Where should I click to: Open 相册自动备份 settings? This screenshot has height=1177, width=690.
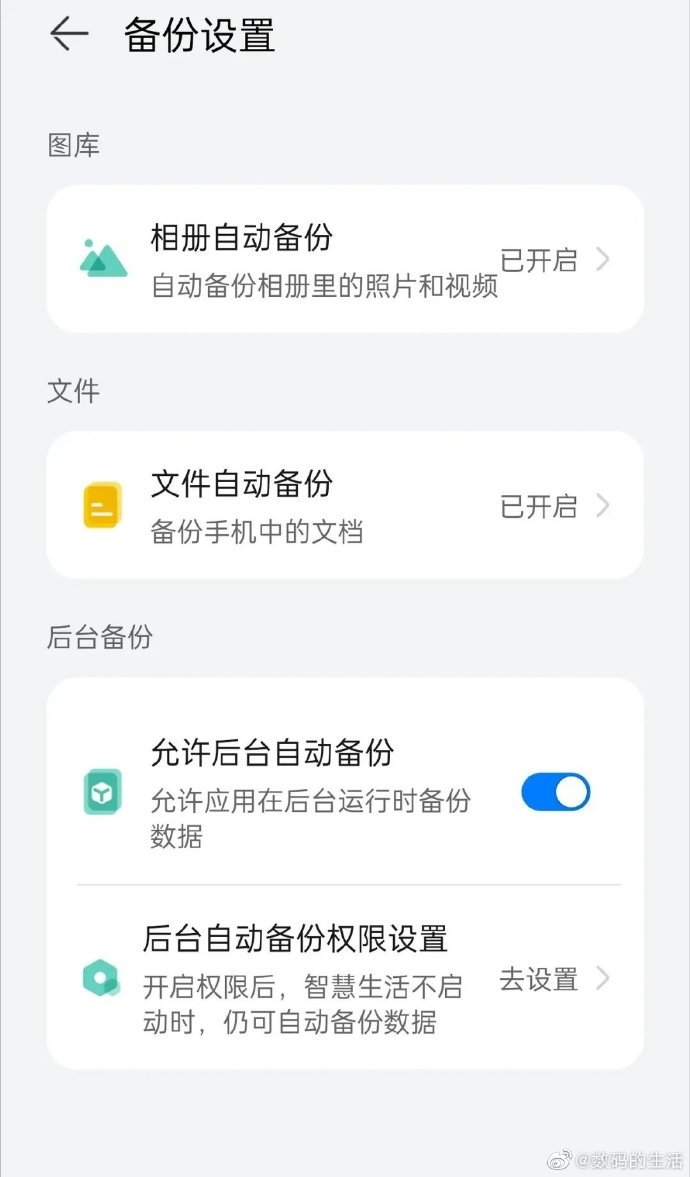click(x=345, y=259)
